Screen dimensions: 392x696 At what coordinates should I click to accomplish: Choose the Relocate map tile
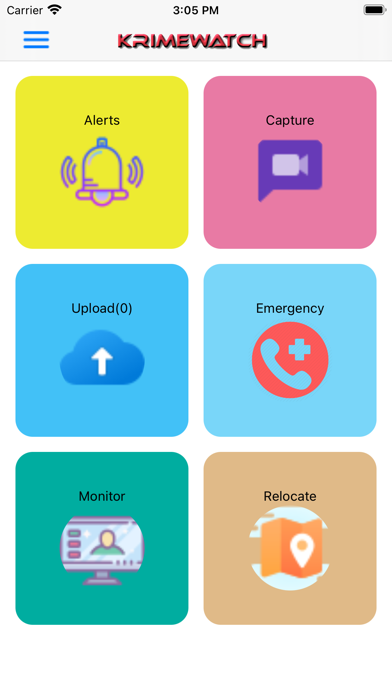pos(290,538)
